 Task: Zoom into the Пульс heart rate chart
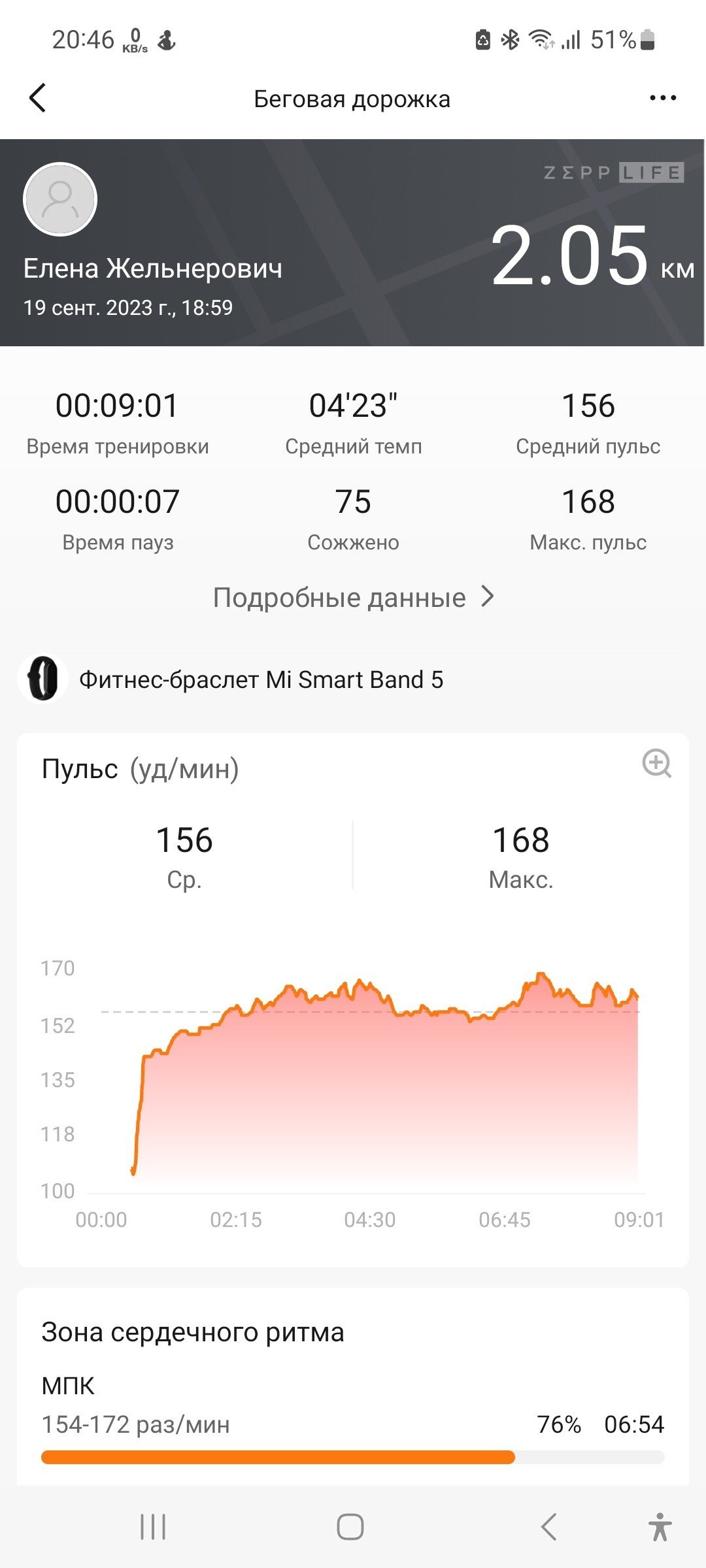click(x=656, y=763)
